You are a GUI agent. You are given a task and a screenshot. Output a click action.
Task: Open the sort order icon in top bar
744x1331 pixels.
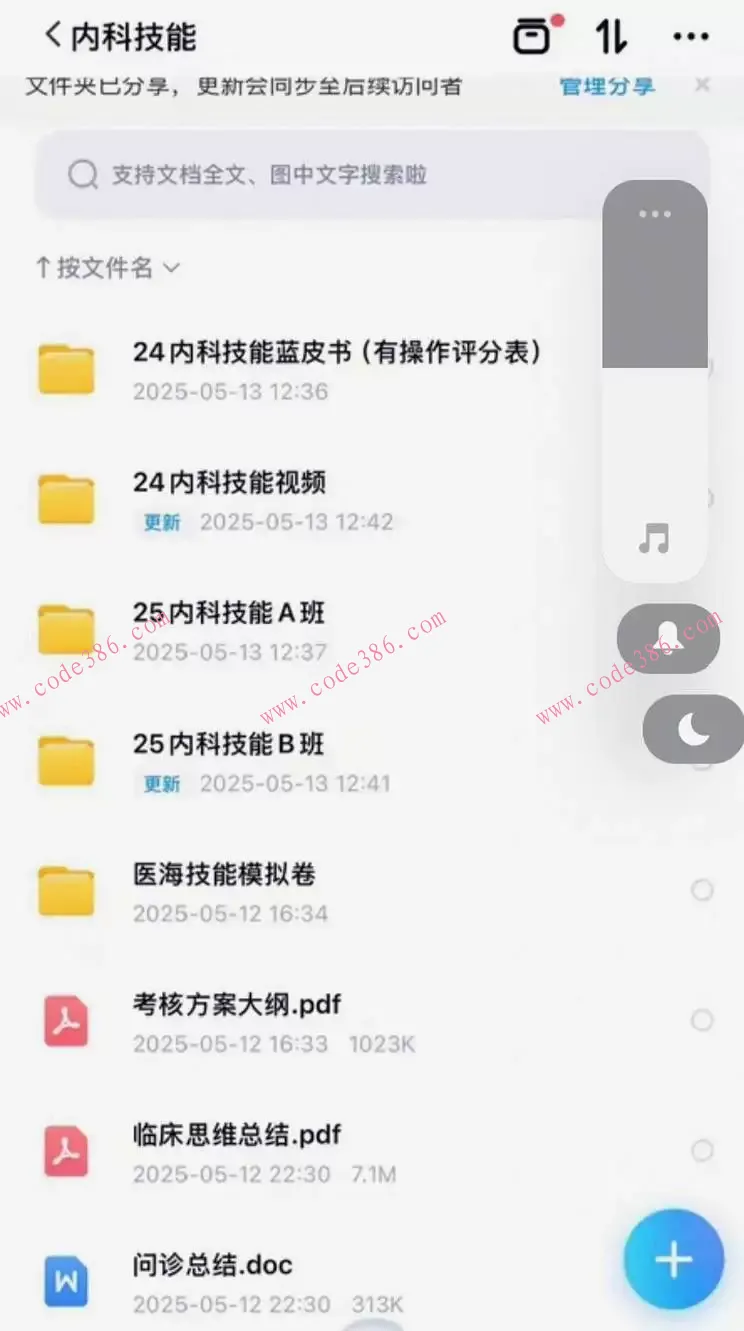612,36
